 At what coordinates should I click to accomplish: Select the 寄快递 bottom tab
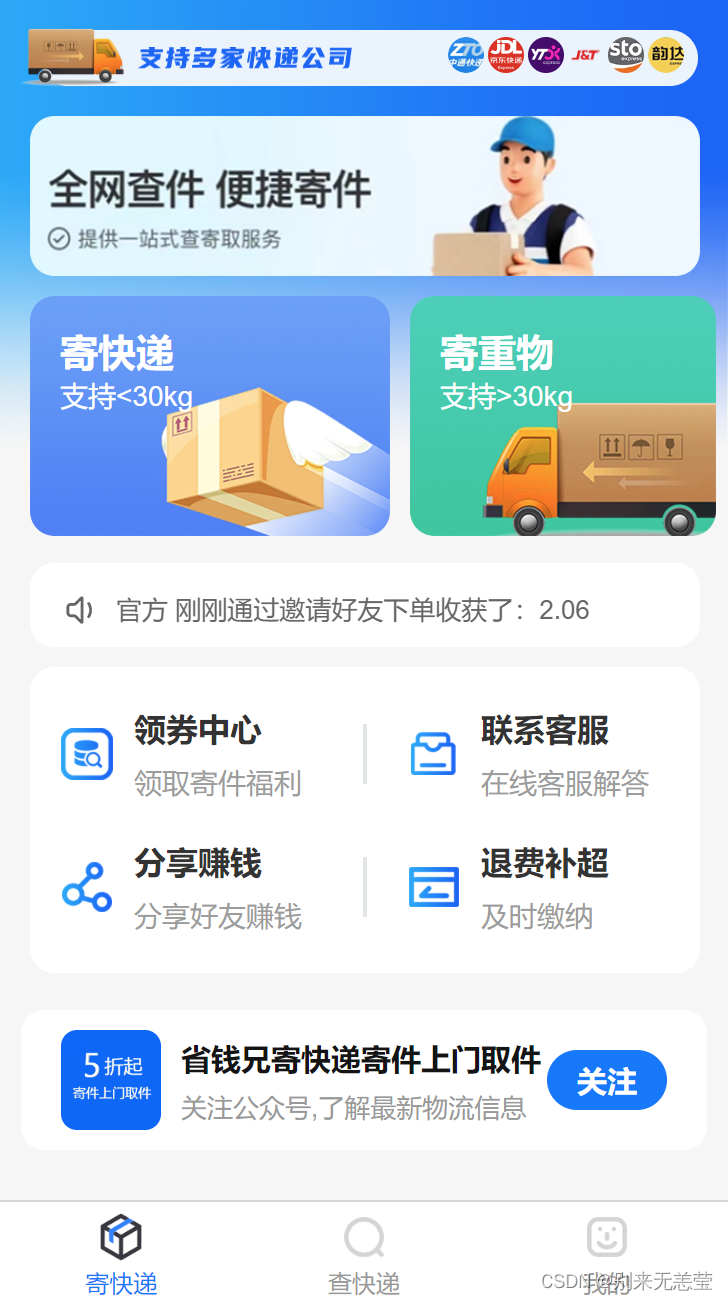pyautogui.click(x=121, y=1255)
